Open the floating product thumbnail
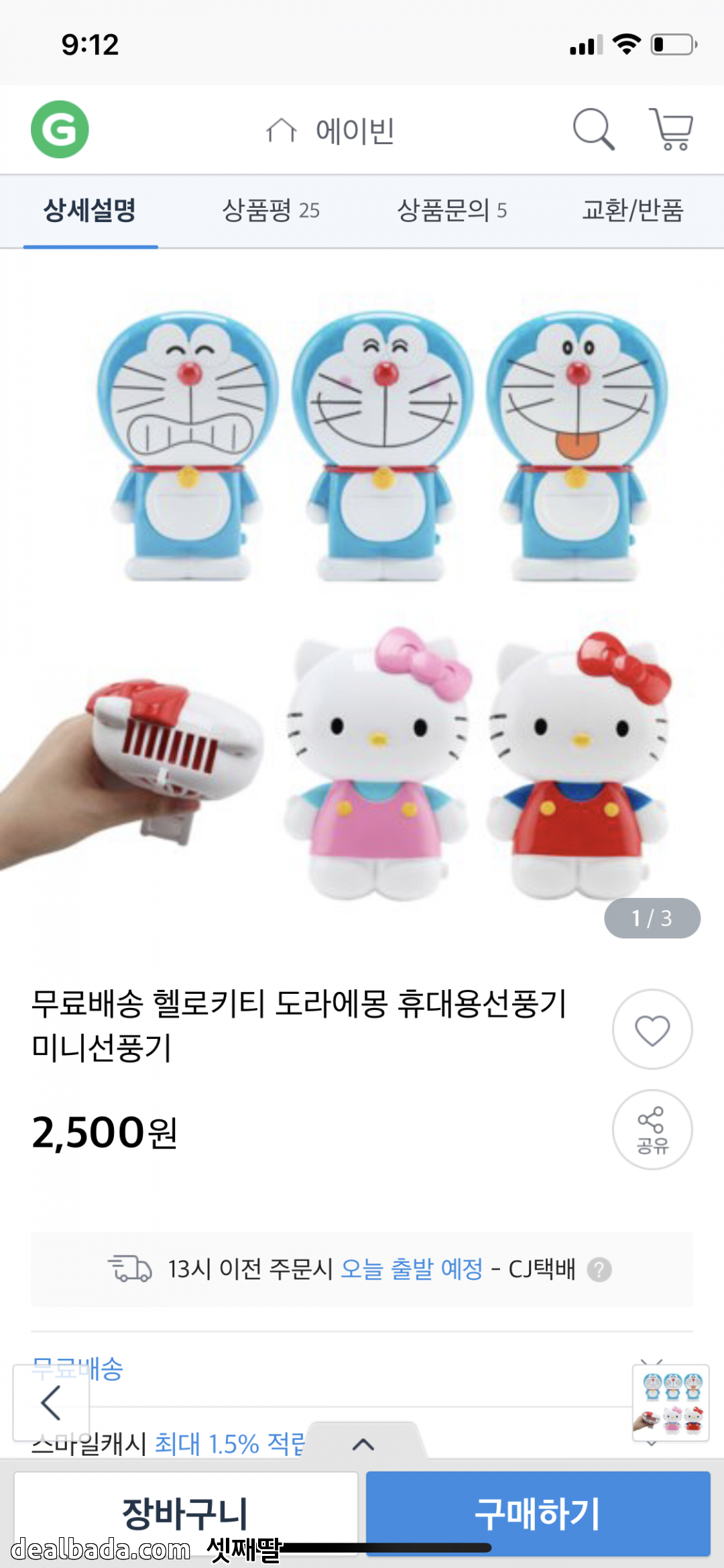This screenshot has width=724, height=1568. (671, 1402)
